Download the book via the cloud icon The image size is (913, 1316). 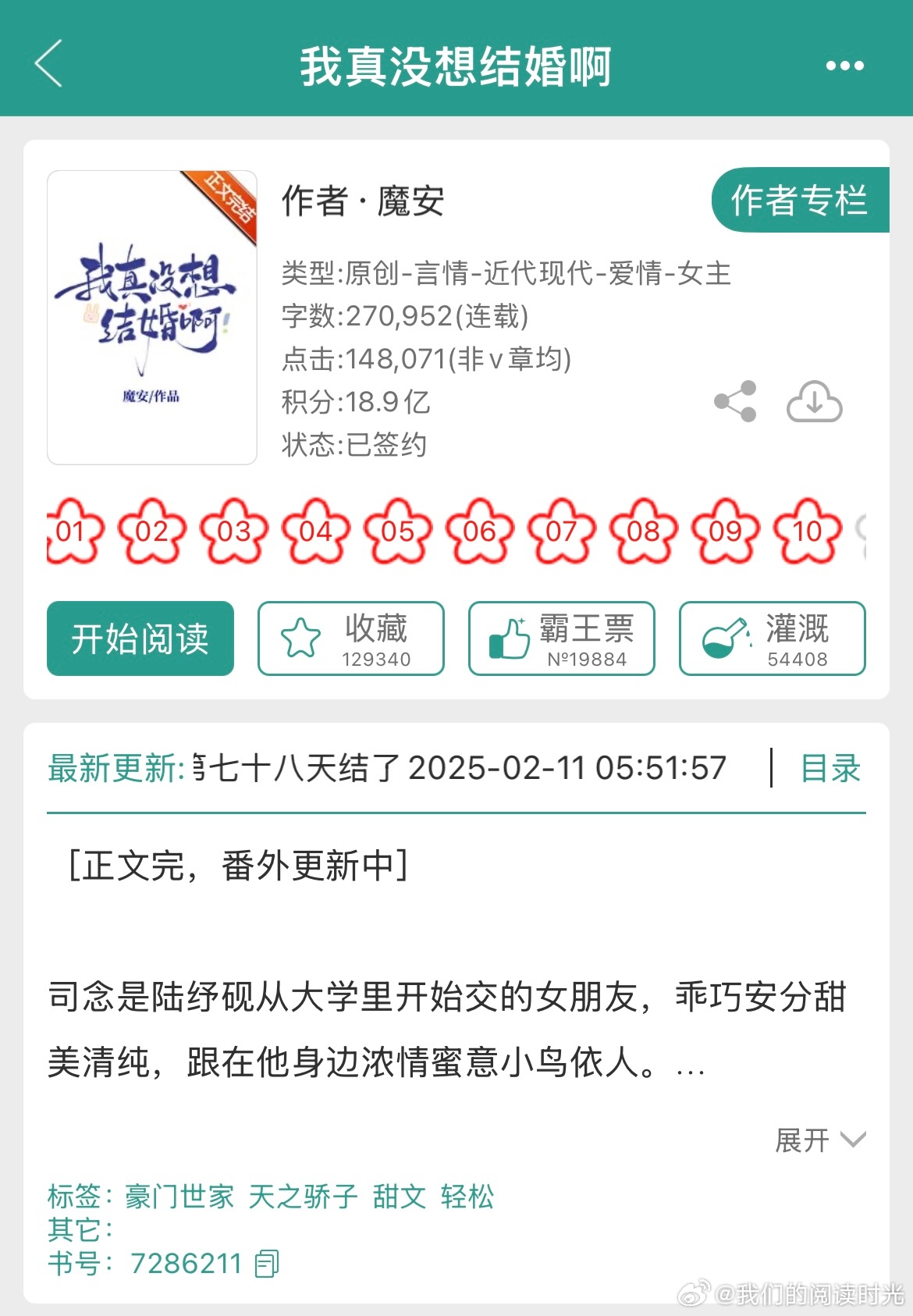814,401
